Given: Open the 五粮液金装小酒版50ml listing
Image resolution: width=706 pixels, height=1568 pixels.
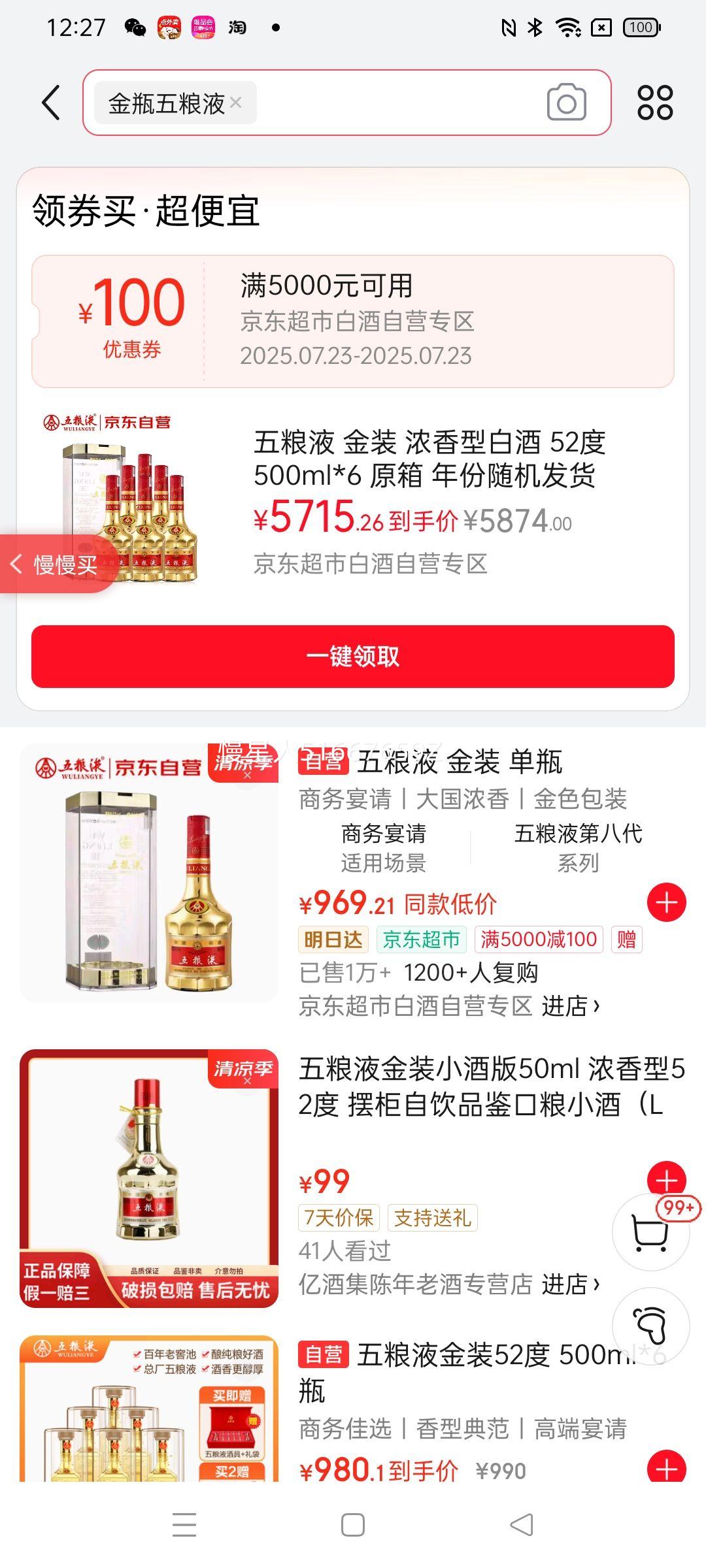Looking at the screenshot, I should (x=490, y=1086).
